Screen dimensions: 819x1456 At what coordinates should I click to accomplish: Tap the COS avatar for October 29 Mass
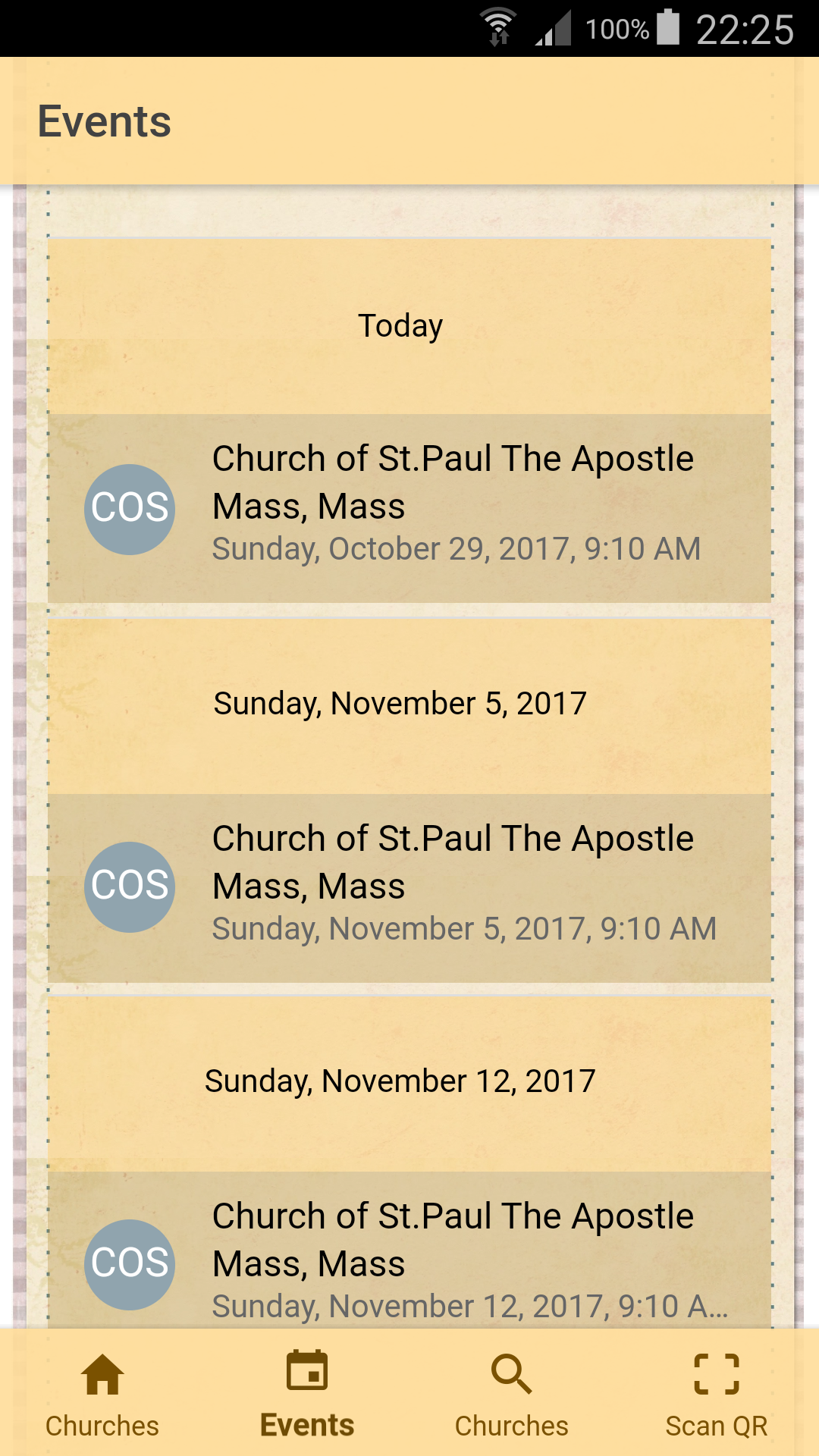coord(129,508)
